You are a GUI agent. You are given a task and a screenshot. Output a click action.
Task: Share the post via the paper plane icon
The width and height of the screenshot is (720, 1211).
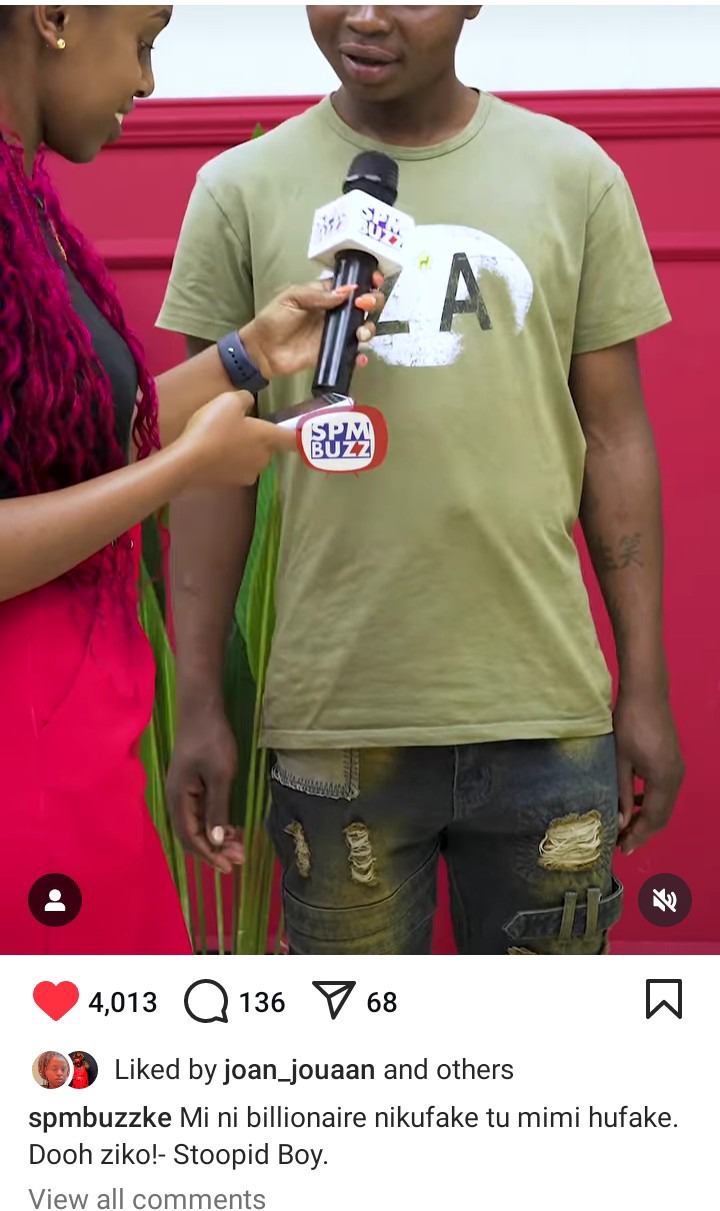(334, 1000)
